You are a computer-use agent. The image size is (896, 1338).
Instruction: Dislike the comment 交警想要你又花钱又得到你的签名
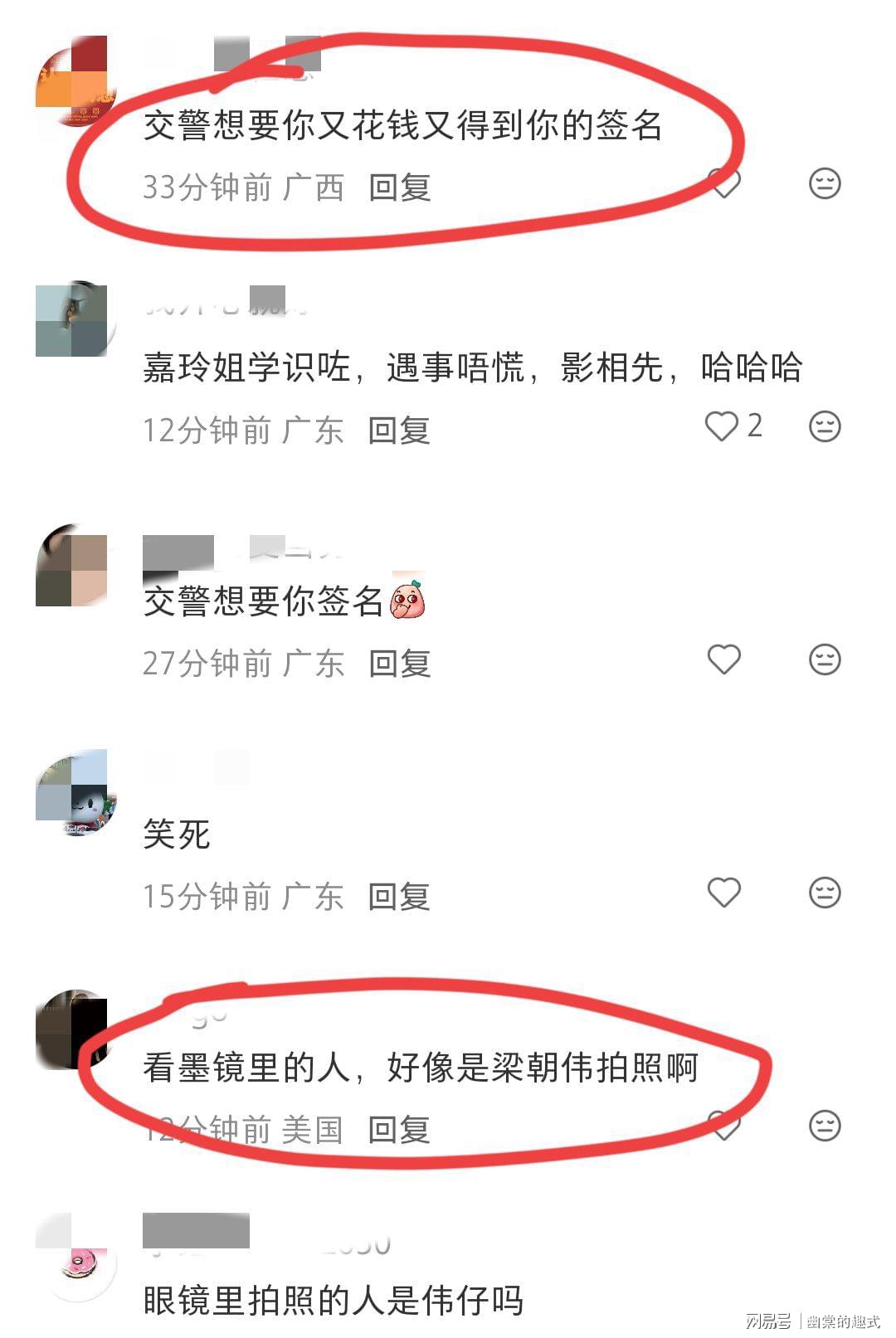point(825,183)
